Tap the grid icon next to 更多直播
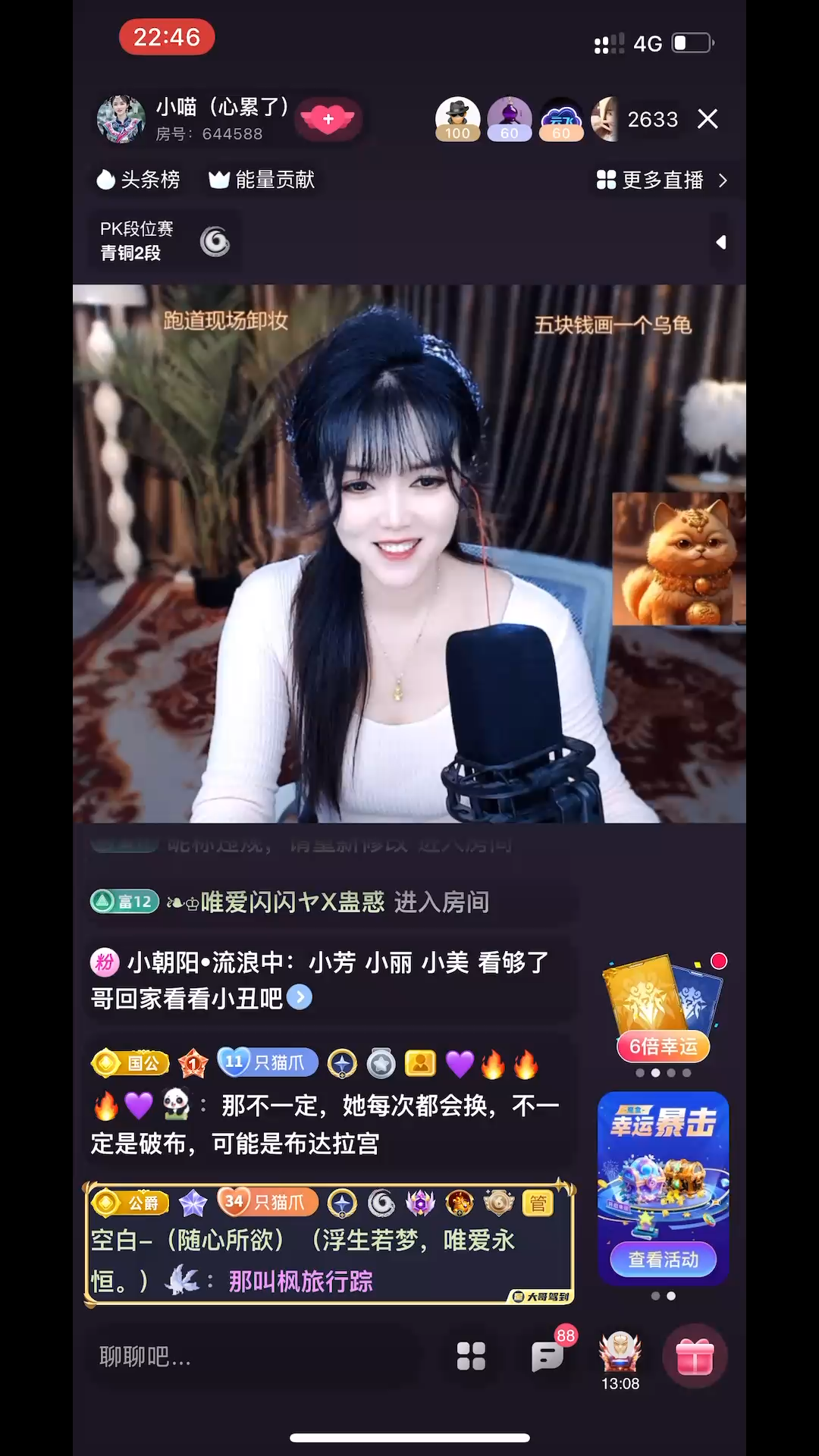Screen dimensions: 819x1456 [x=604, y=180]
